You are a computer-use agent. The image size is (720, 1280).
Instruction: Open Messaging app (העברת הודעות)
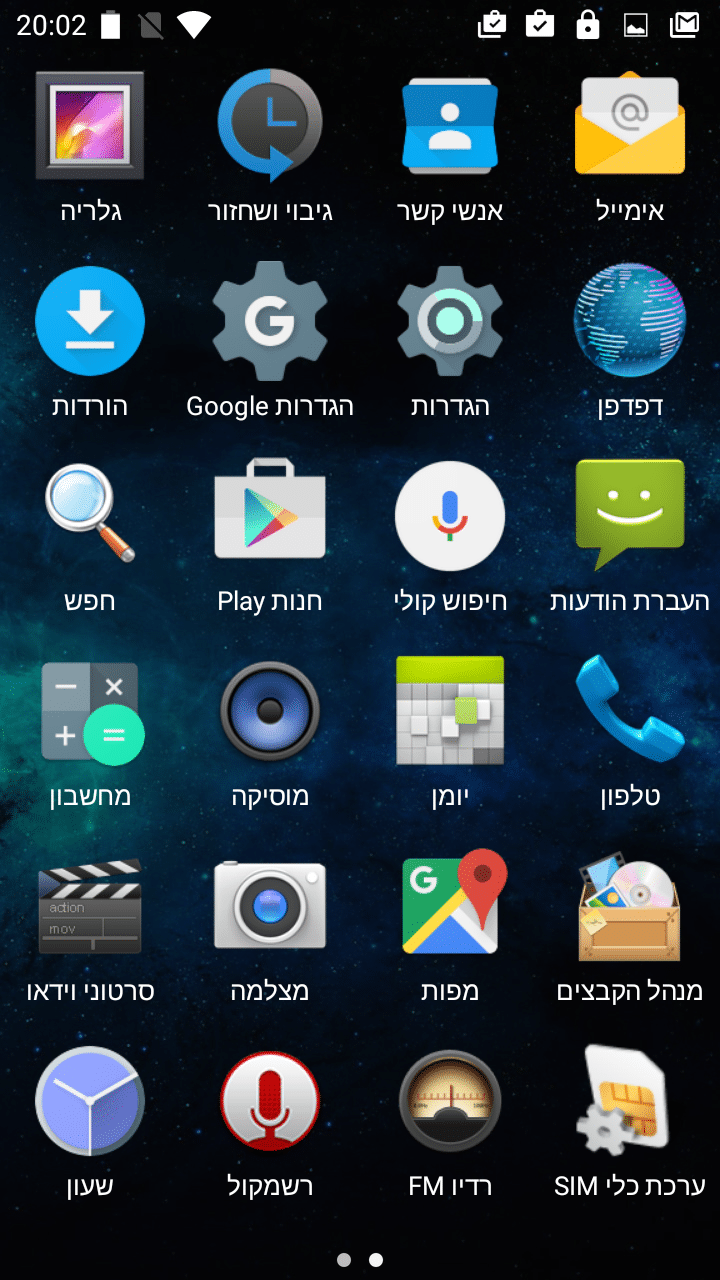630,517
